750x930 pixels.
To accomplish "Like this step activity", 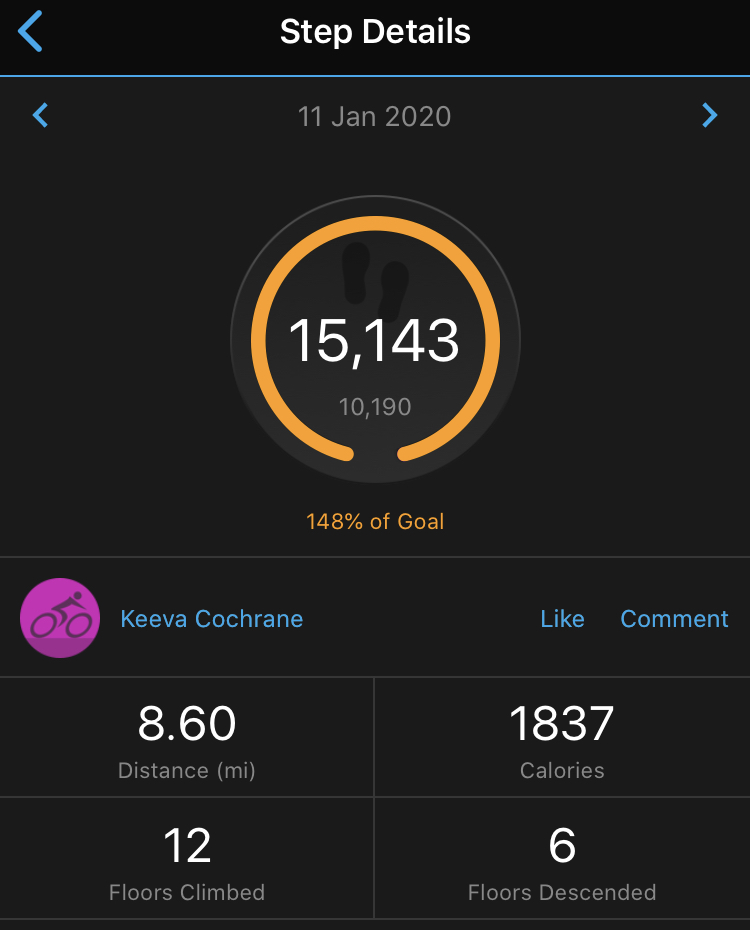I will point(562,619).
